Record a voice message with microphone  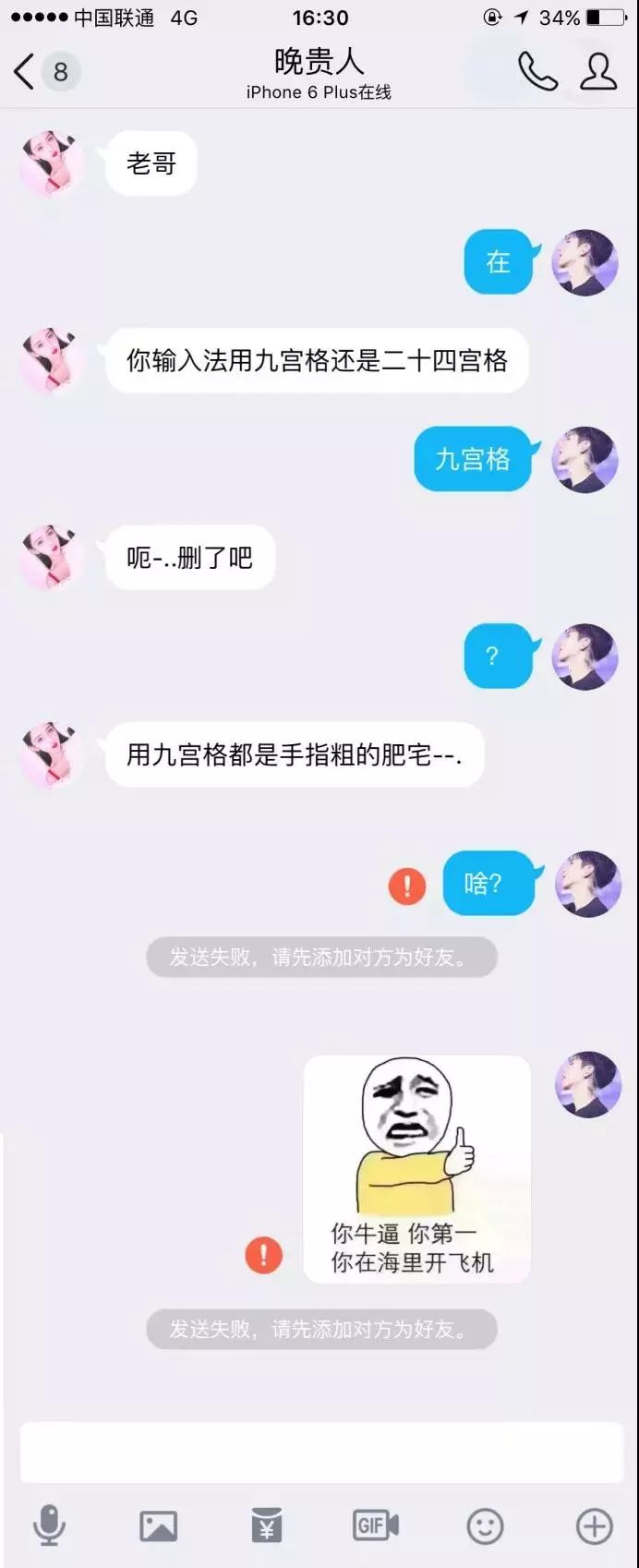(49, 1526)
